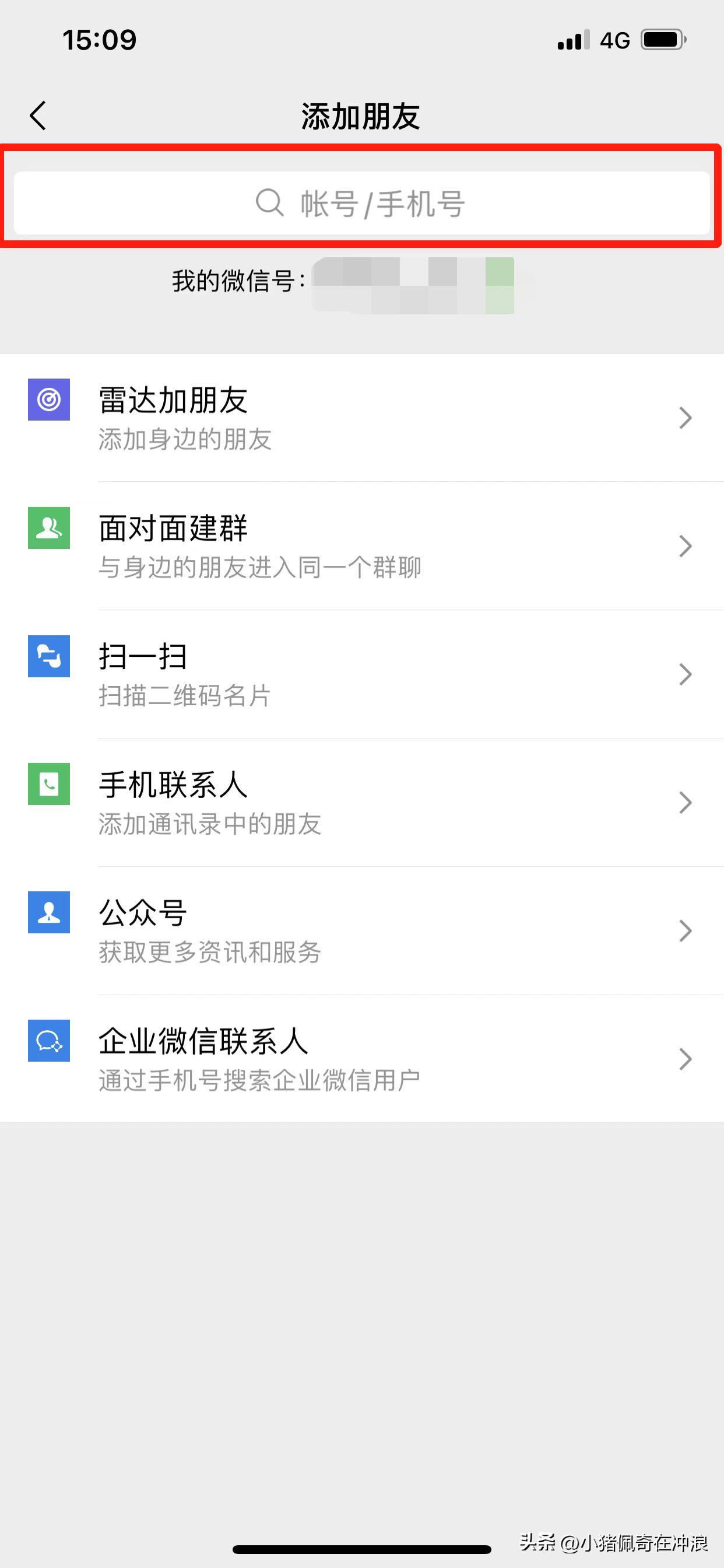Check the battery indicator
The image size is (724, 1568).
tap(664, 39)
